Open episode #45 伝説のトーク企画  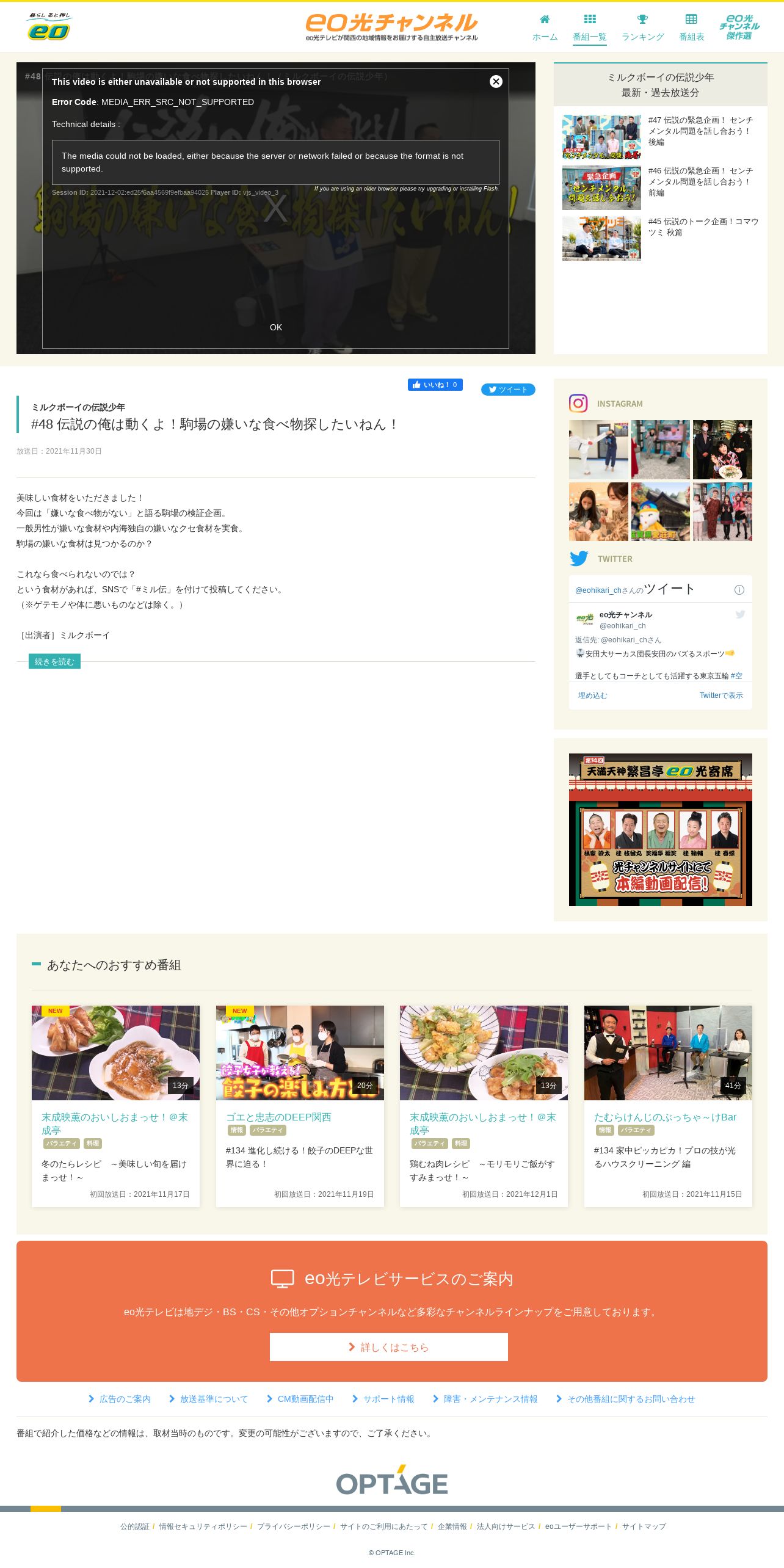coord(661,238)
